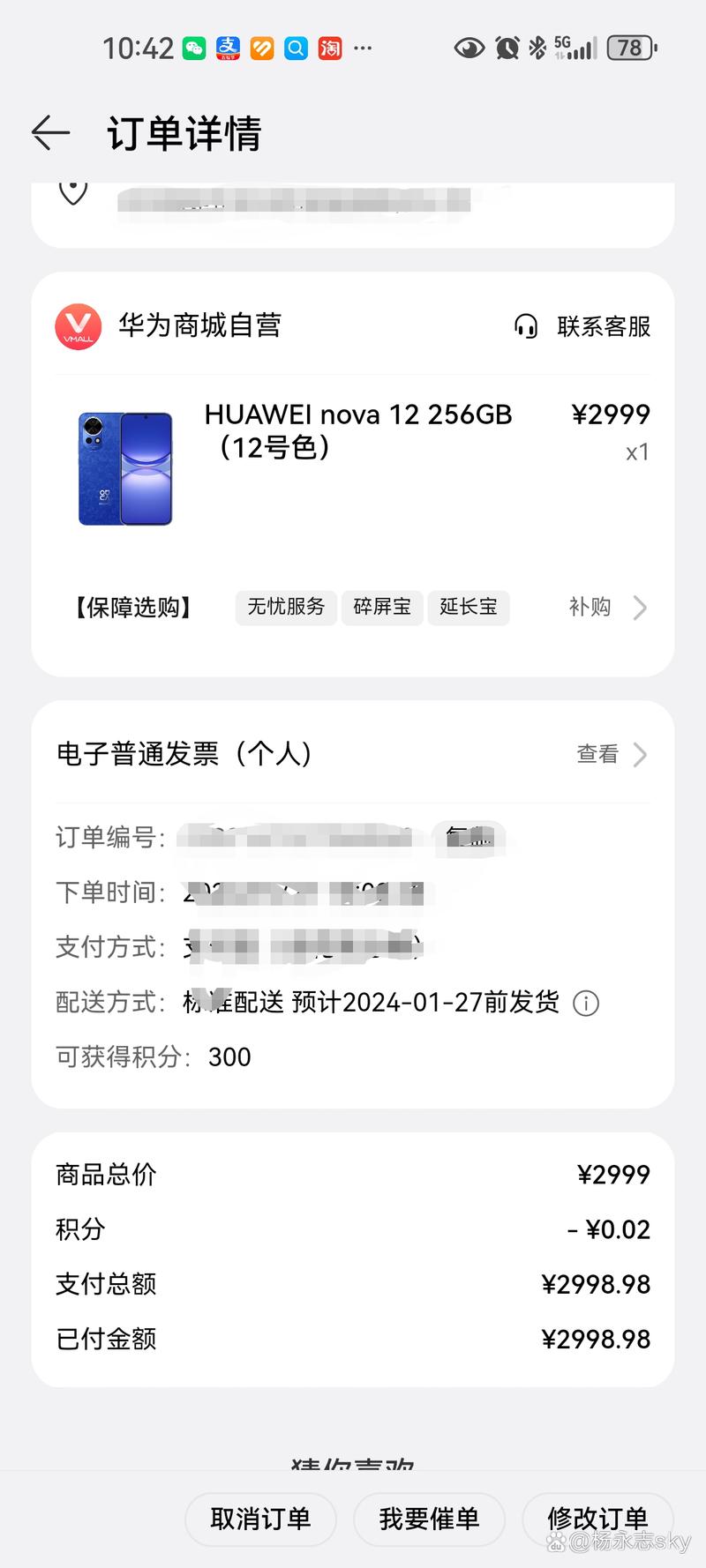
Task: Tap 我要催单 to urge shipment
Action: click(429, 1519)
